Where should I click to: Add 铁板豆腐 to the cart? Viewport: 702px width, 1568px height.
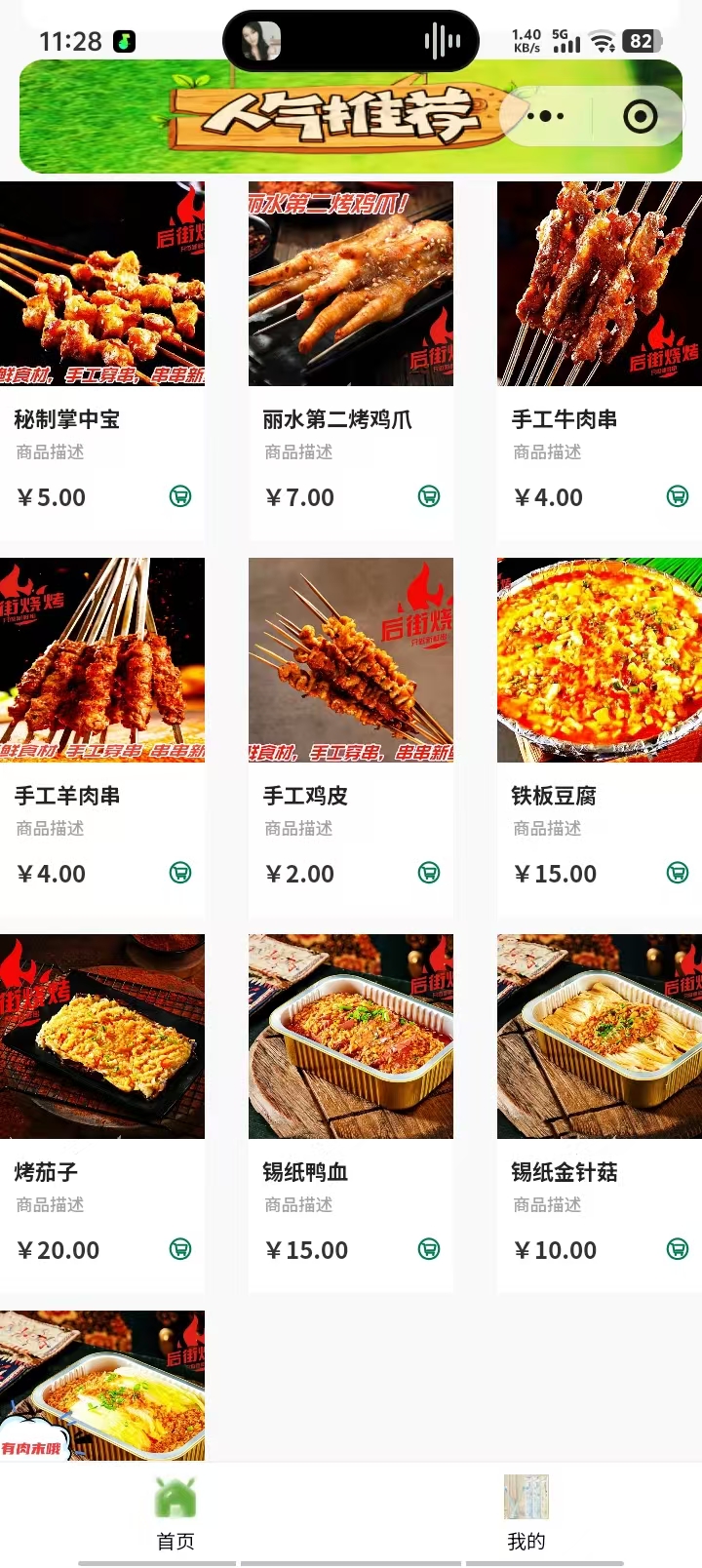tap(678, 873)
